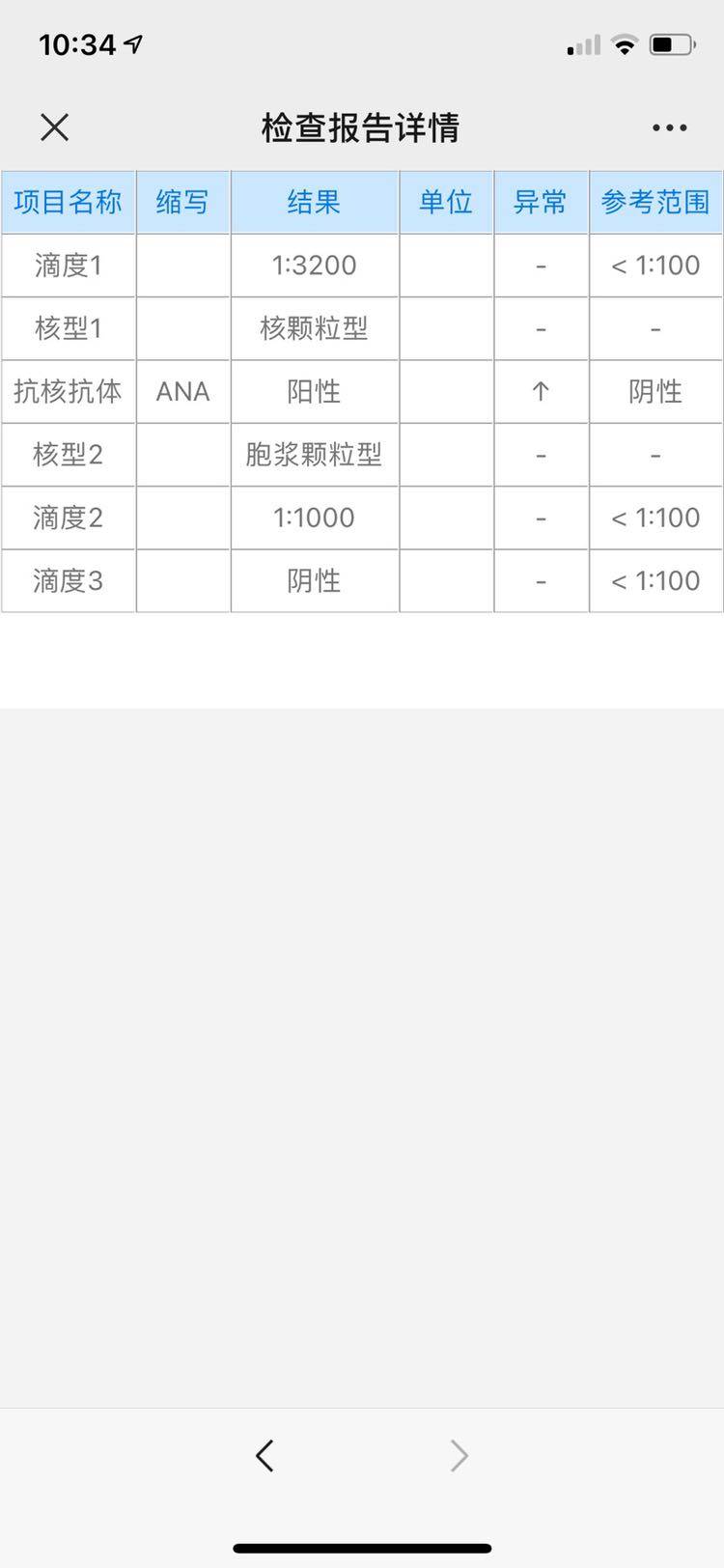Go forward to the next page
The image size is (724, 1568).
tap(459, 1455)
